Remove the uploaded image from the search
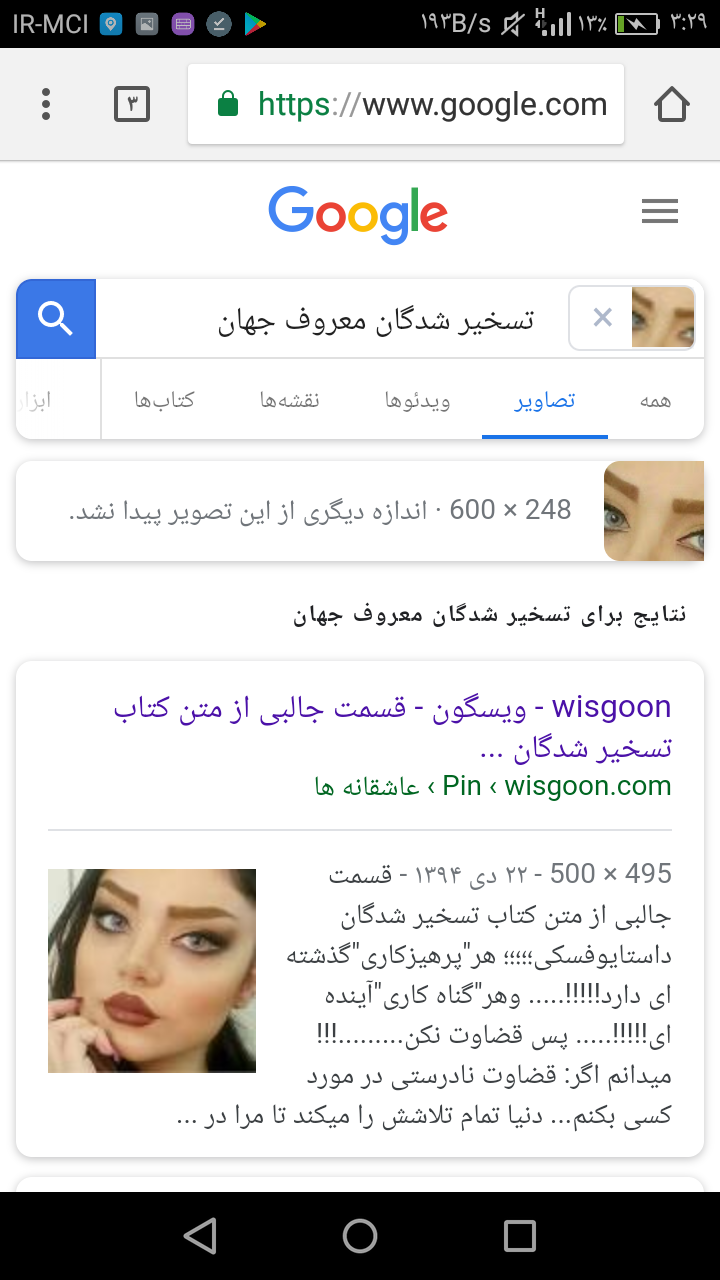Image resolution: width=720 pixels, height=1280 pixels. point(602,318)
